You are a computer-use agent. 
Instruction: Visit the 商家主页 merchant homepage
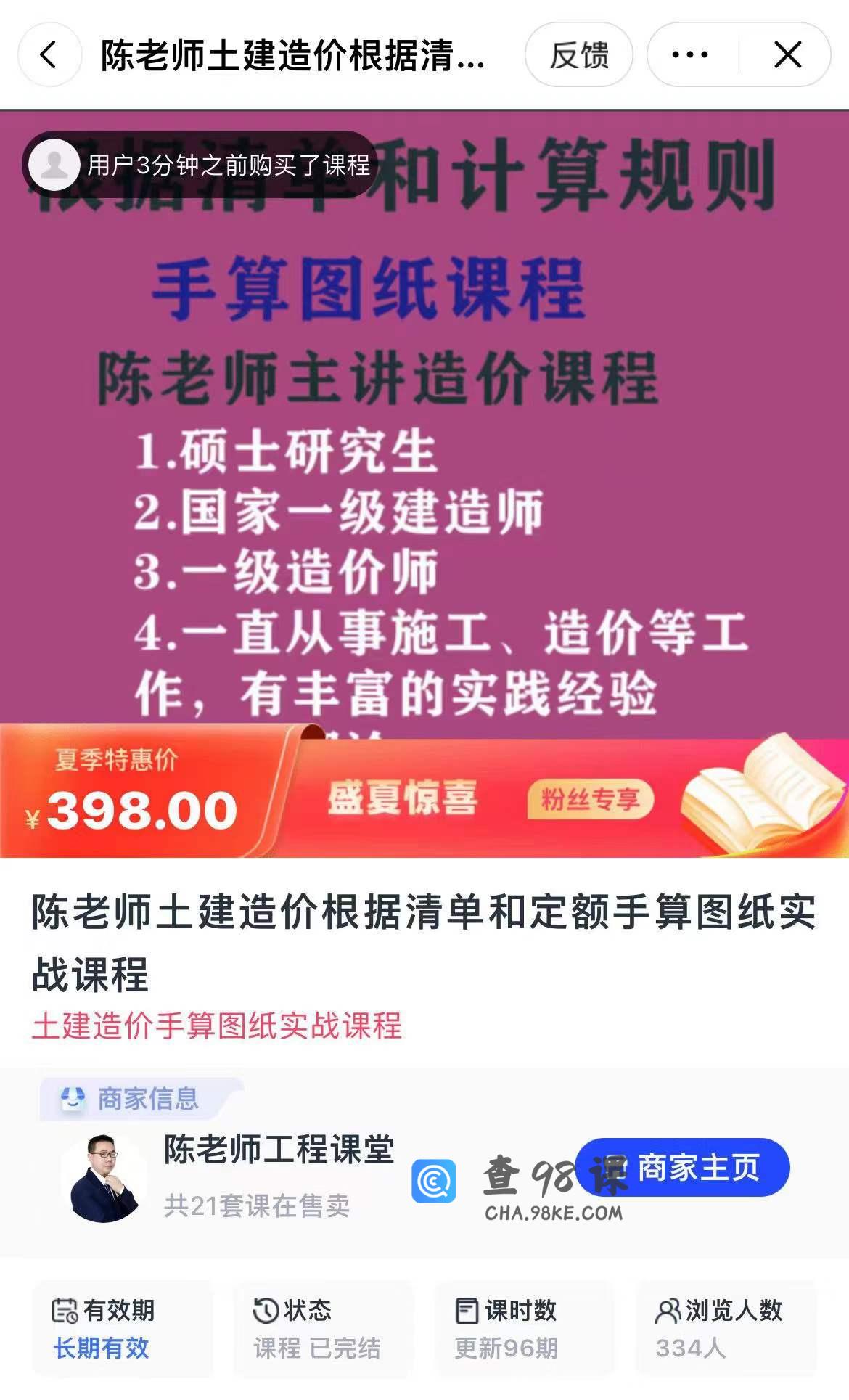pyautogui.click(x=697, y=1168)
